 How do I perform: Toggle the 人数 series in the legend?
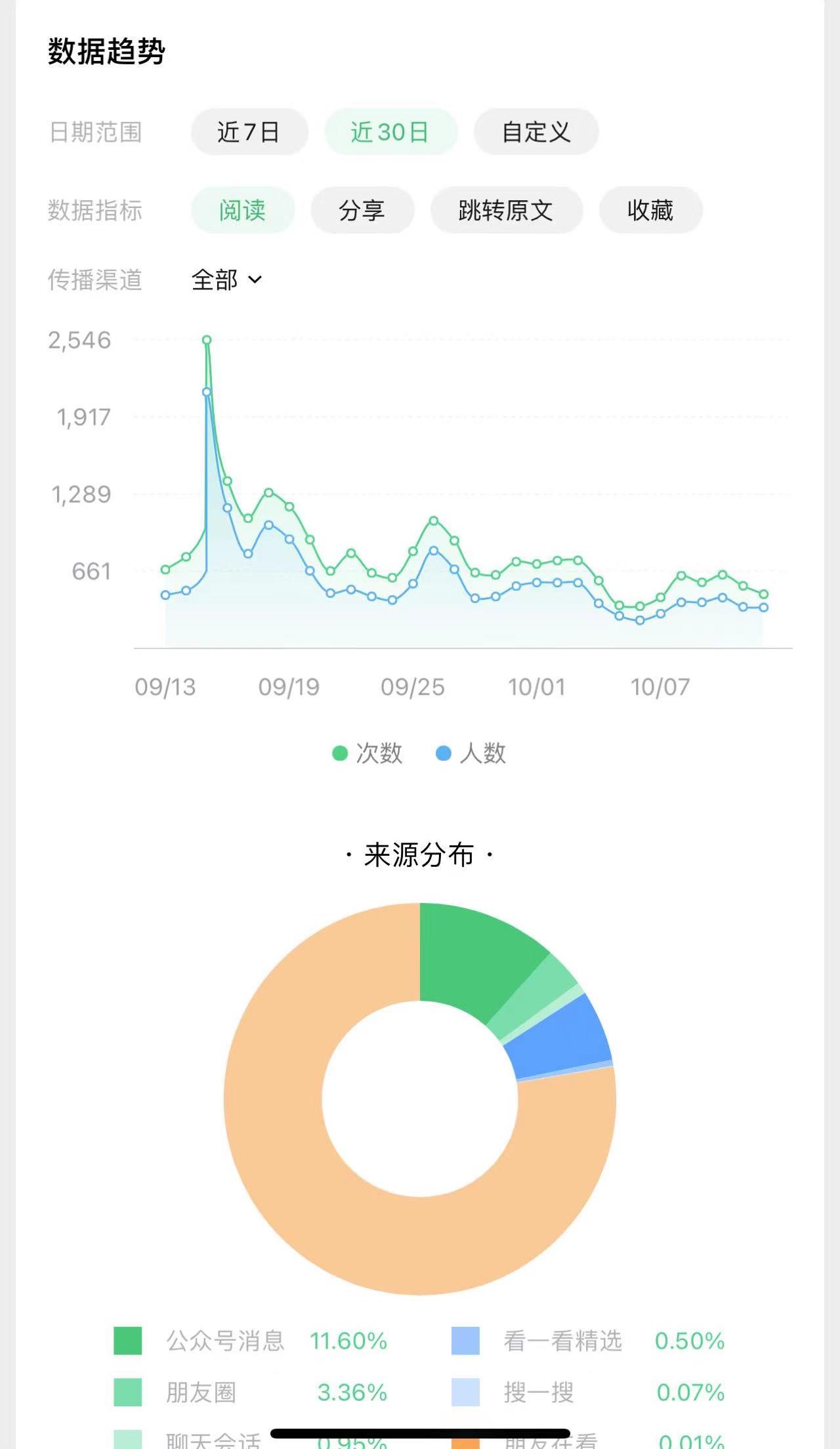point(471,753)
